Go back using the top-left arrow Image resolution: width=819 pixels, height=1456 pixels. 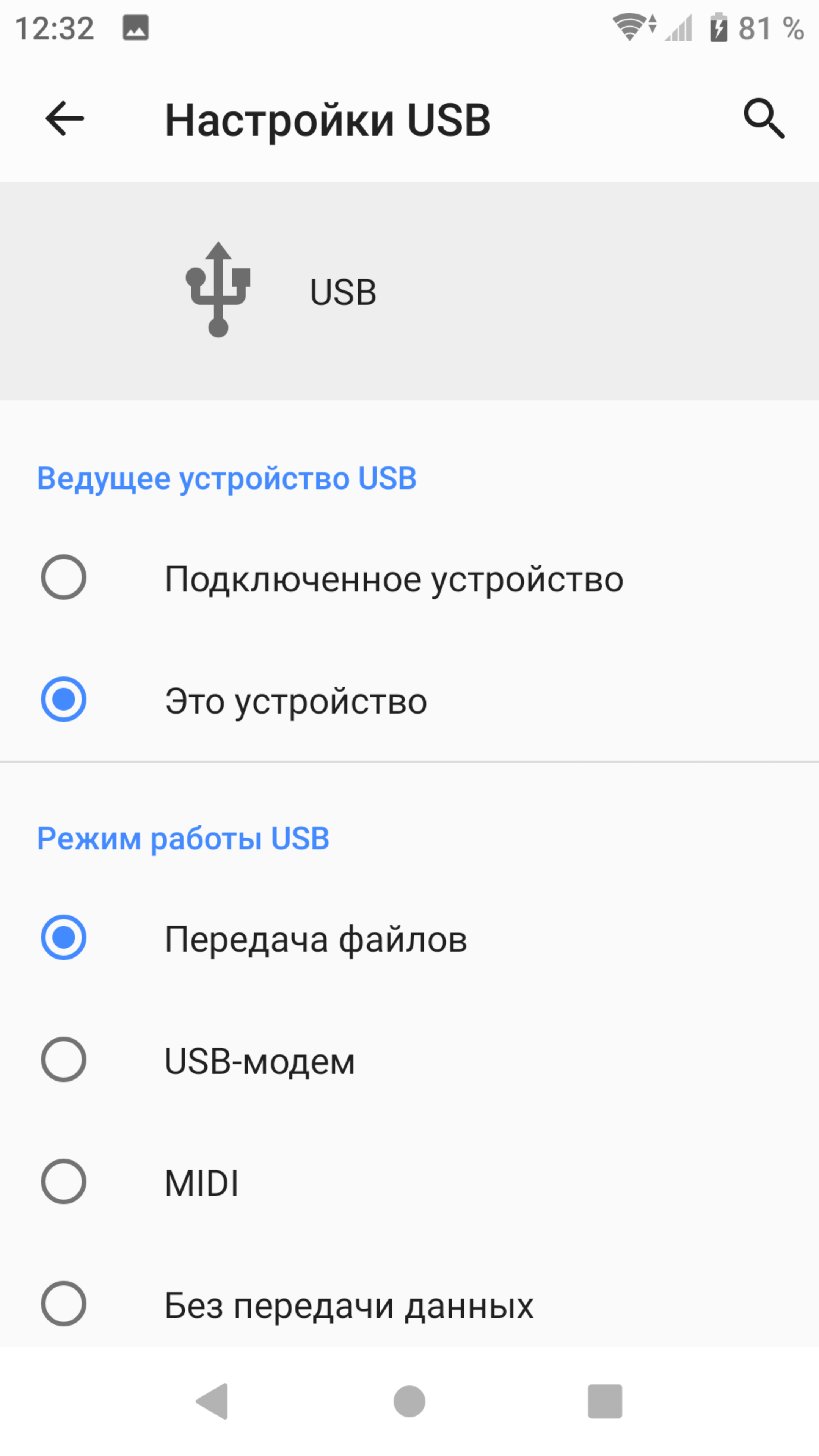(64, 119)
